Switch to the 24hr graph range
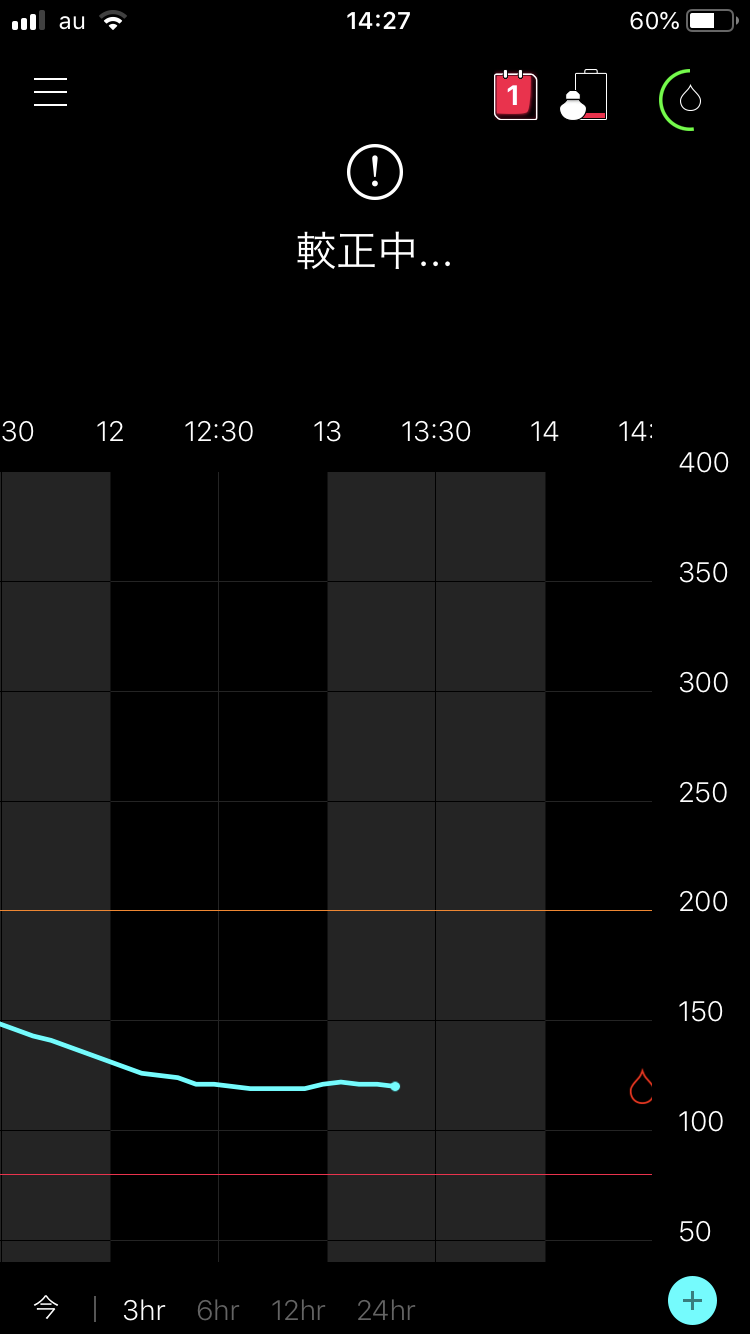This screenshot has height=1334, width=750. pyautogui.click(x=386, y=1309)
